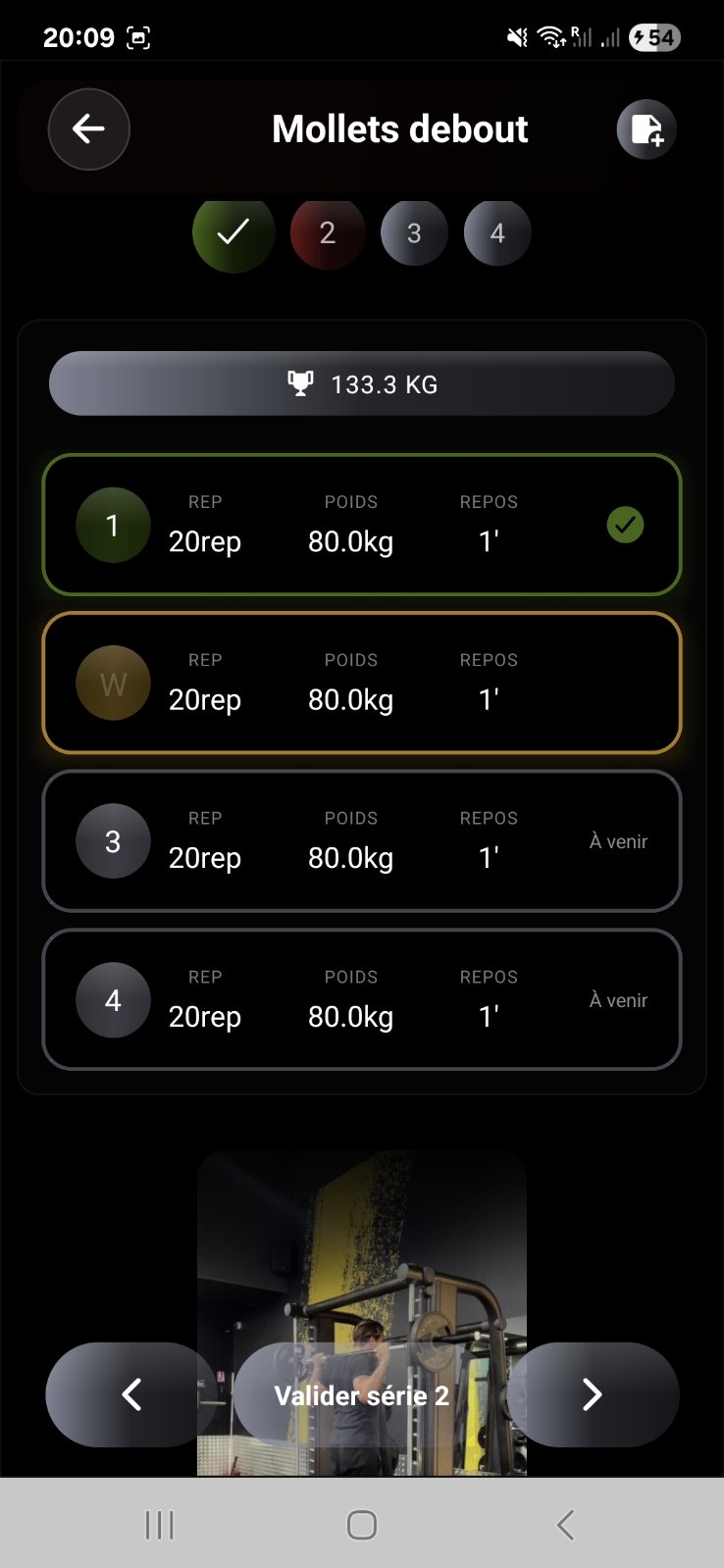Open the current W set row

coord(362,683)
